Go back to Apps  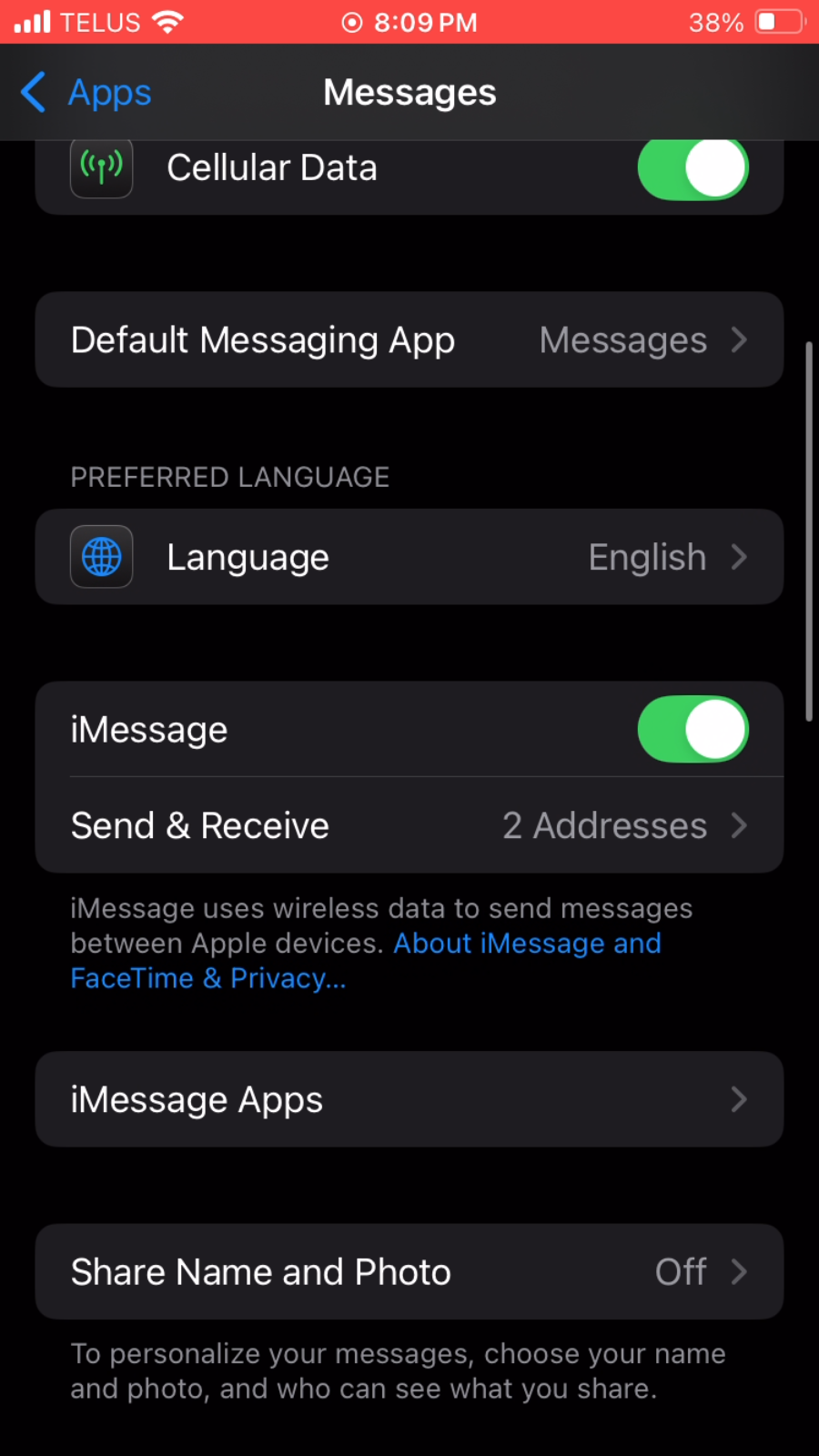click(x=86, y=92)
